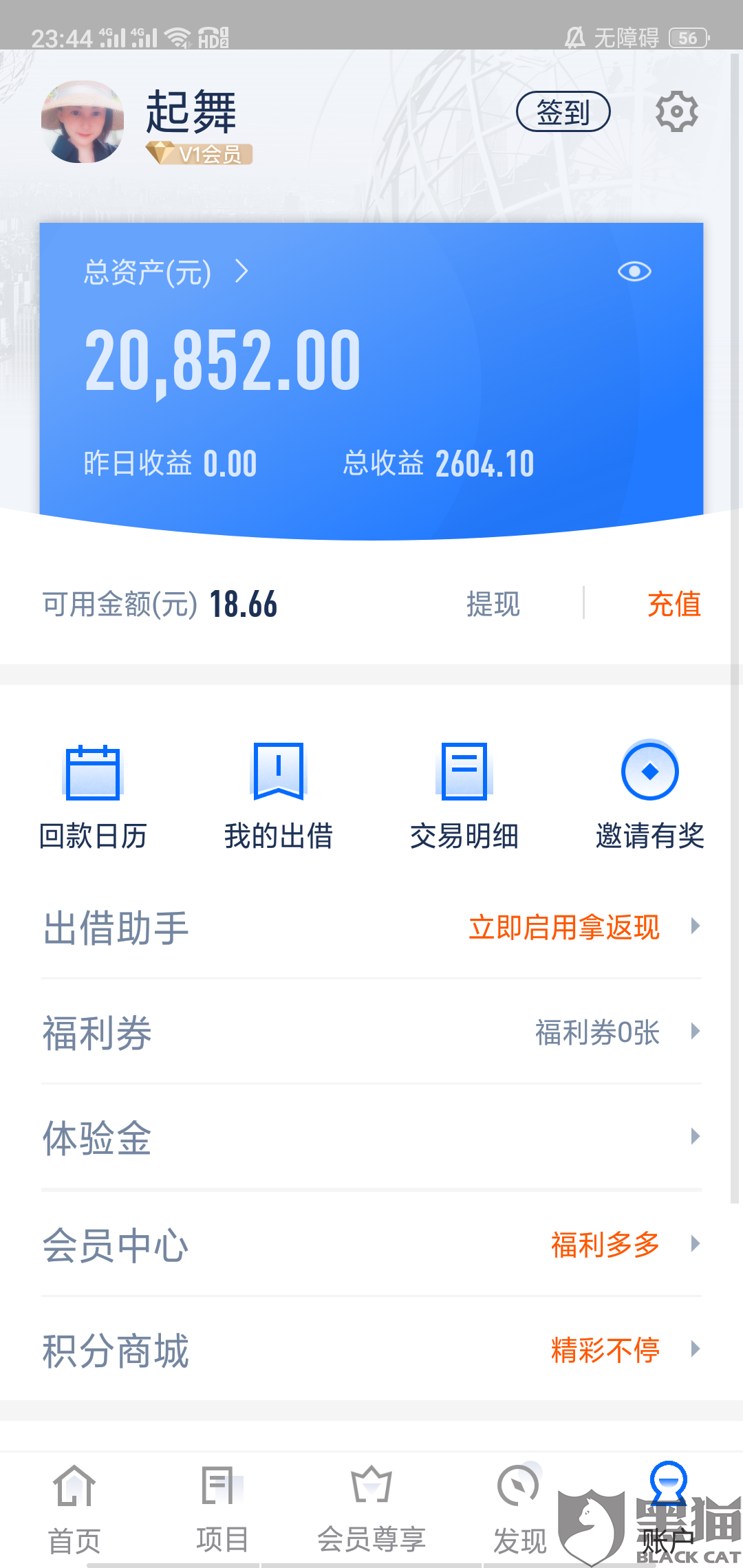743x1568 pixels.
Task: Tap 提现 to withdraw funds
Action: coord(493,604)
